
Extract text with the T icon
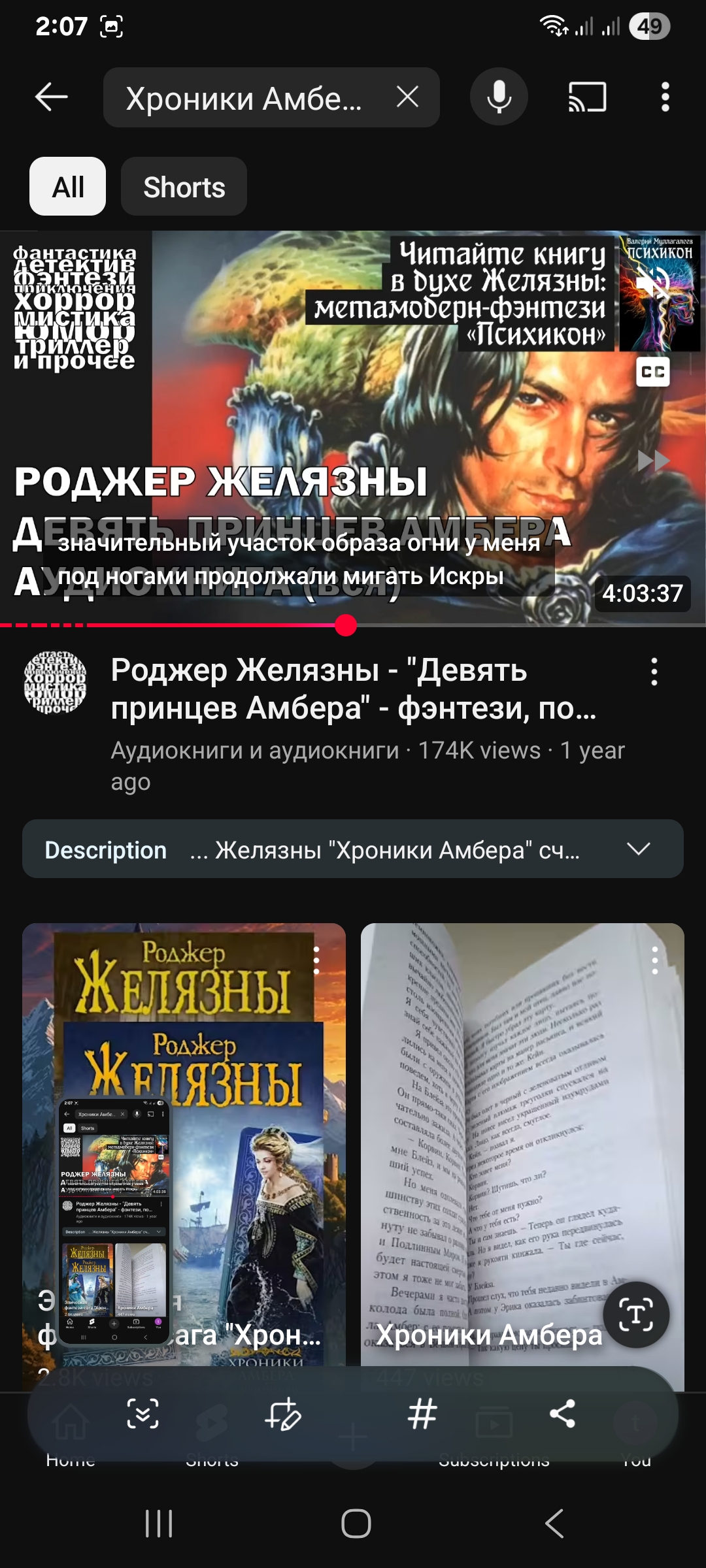click(x=636, y=1315)
